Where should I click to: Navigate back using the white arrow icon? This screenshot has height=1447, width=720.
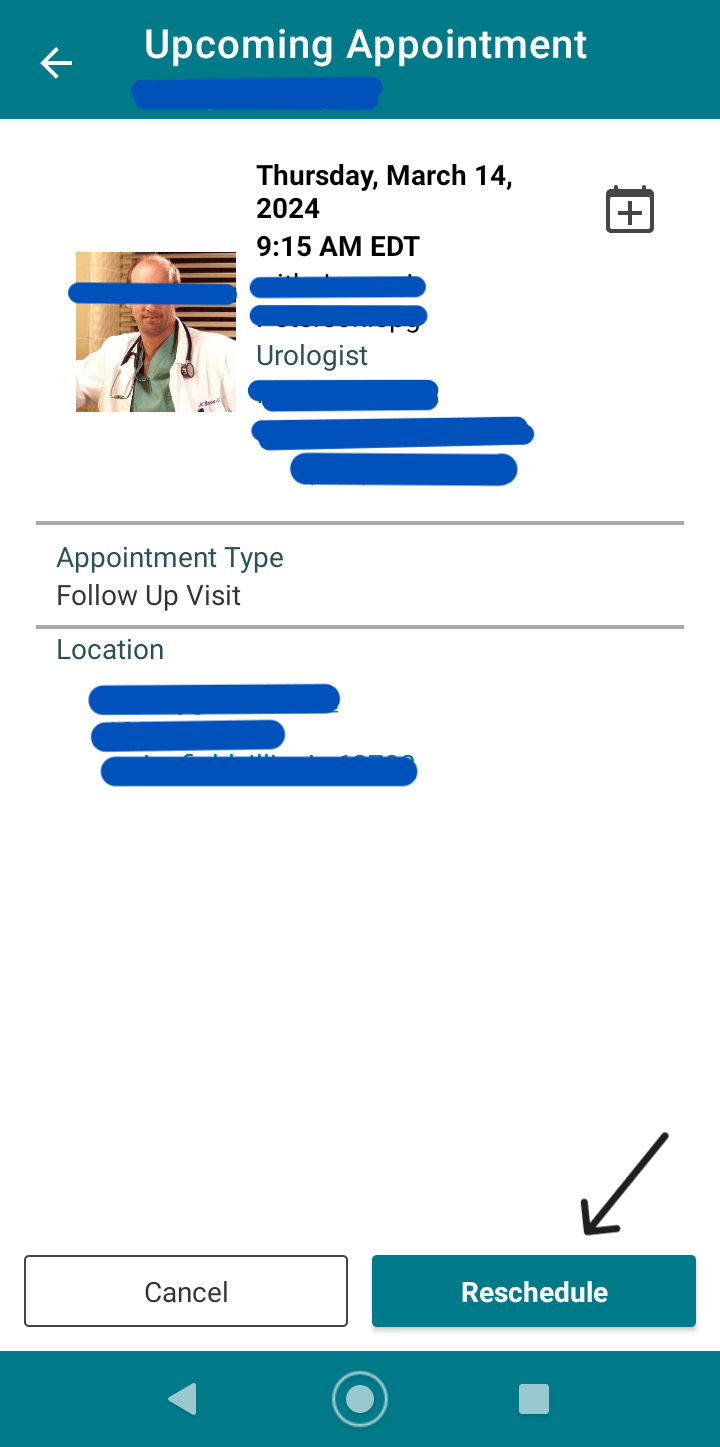tap(55, 62)
